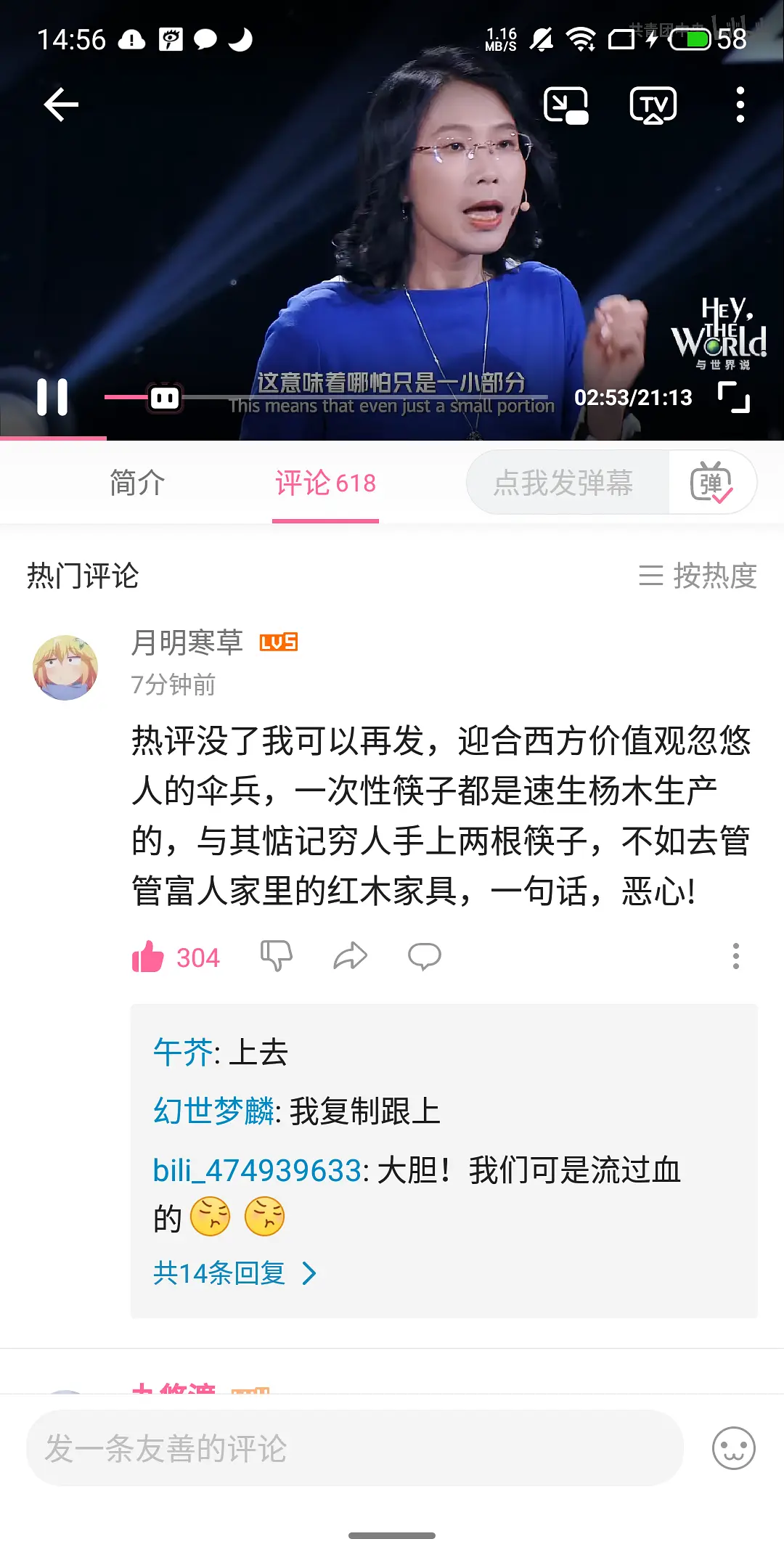Switch to the 简介 tab
This screenshot has width=784, height=1568.
(x=137, y=483)
